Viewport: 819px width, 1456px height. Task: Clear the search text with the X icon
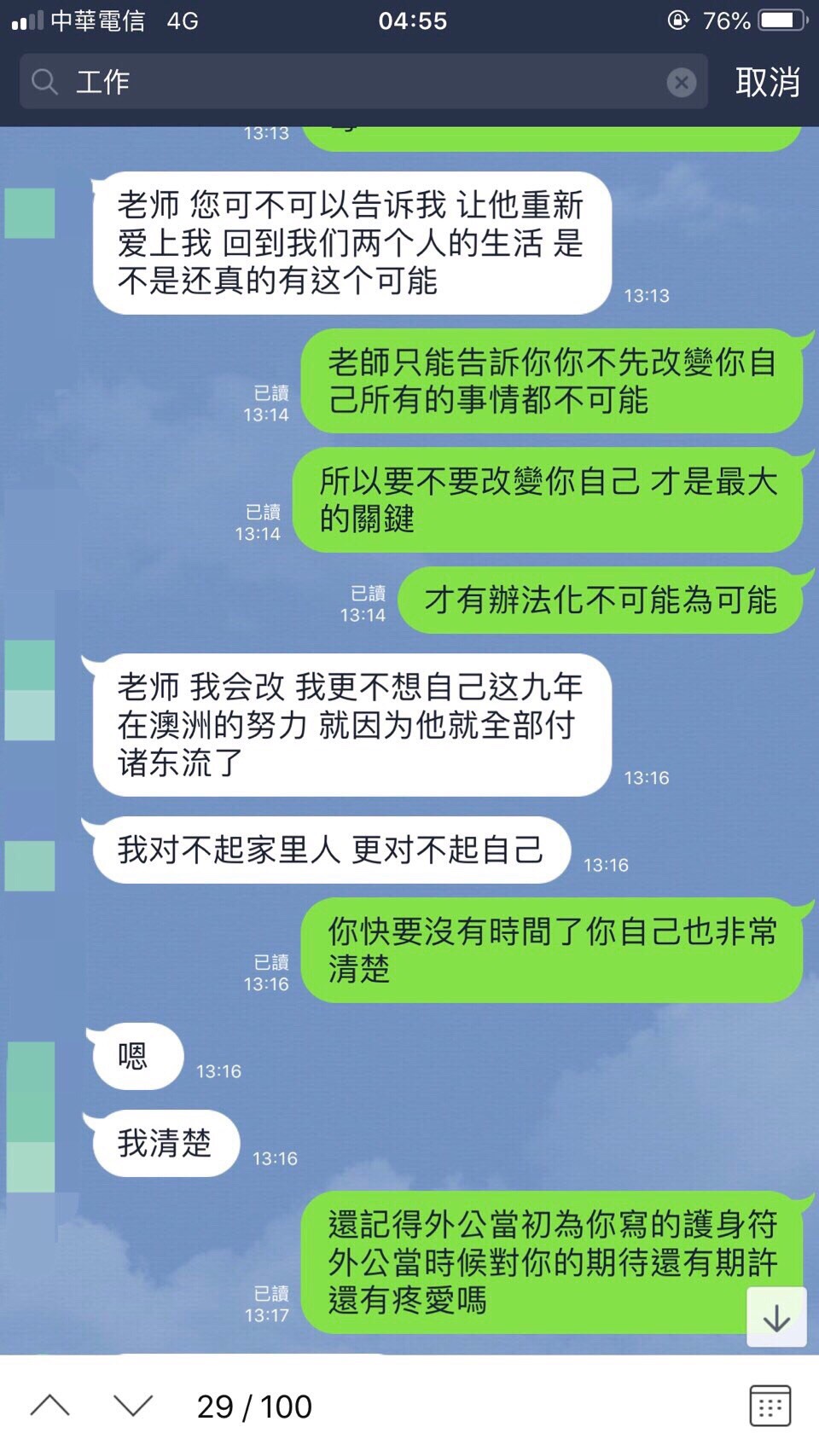pyautogui.click(x=681, y=82)
